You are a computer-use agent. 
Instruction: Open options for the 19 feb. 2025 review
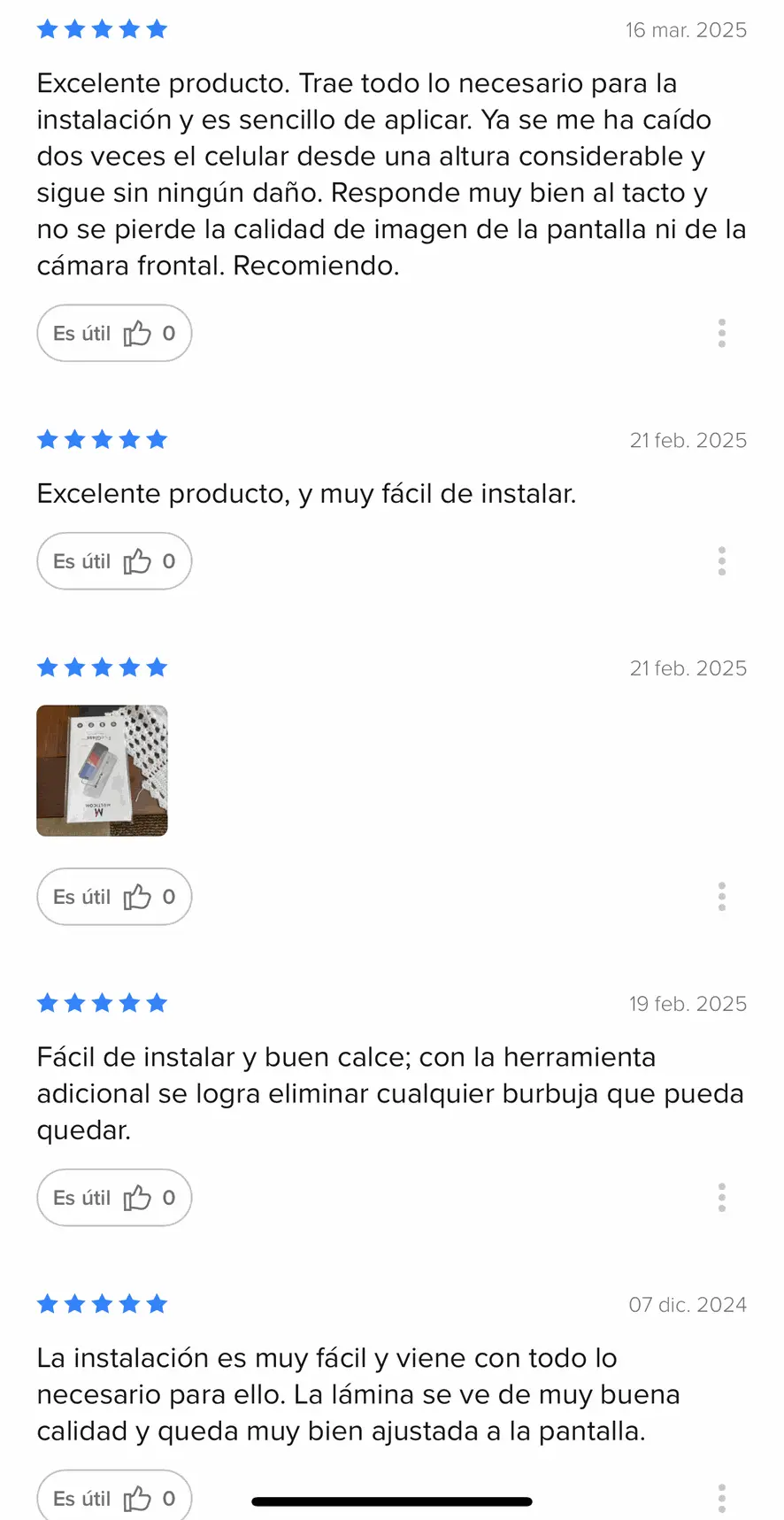(722, 1198)
